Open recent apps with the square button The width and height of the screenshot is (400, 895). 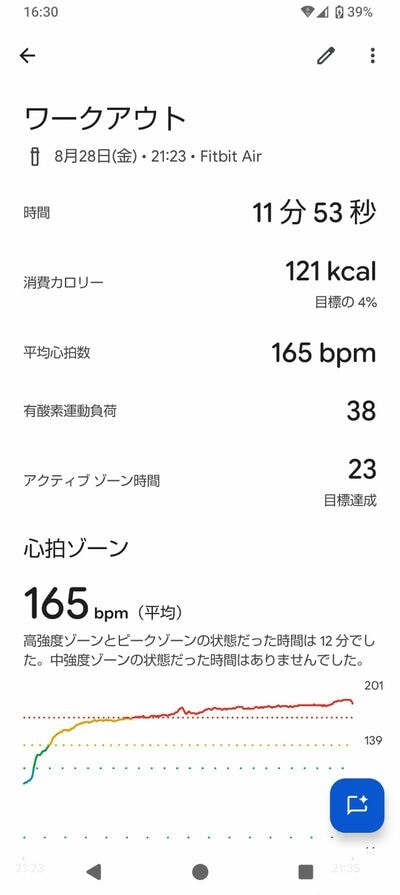pyautogui.click(x=306, y=872)
